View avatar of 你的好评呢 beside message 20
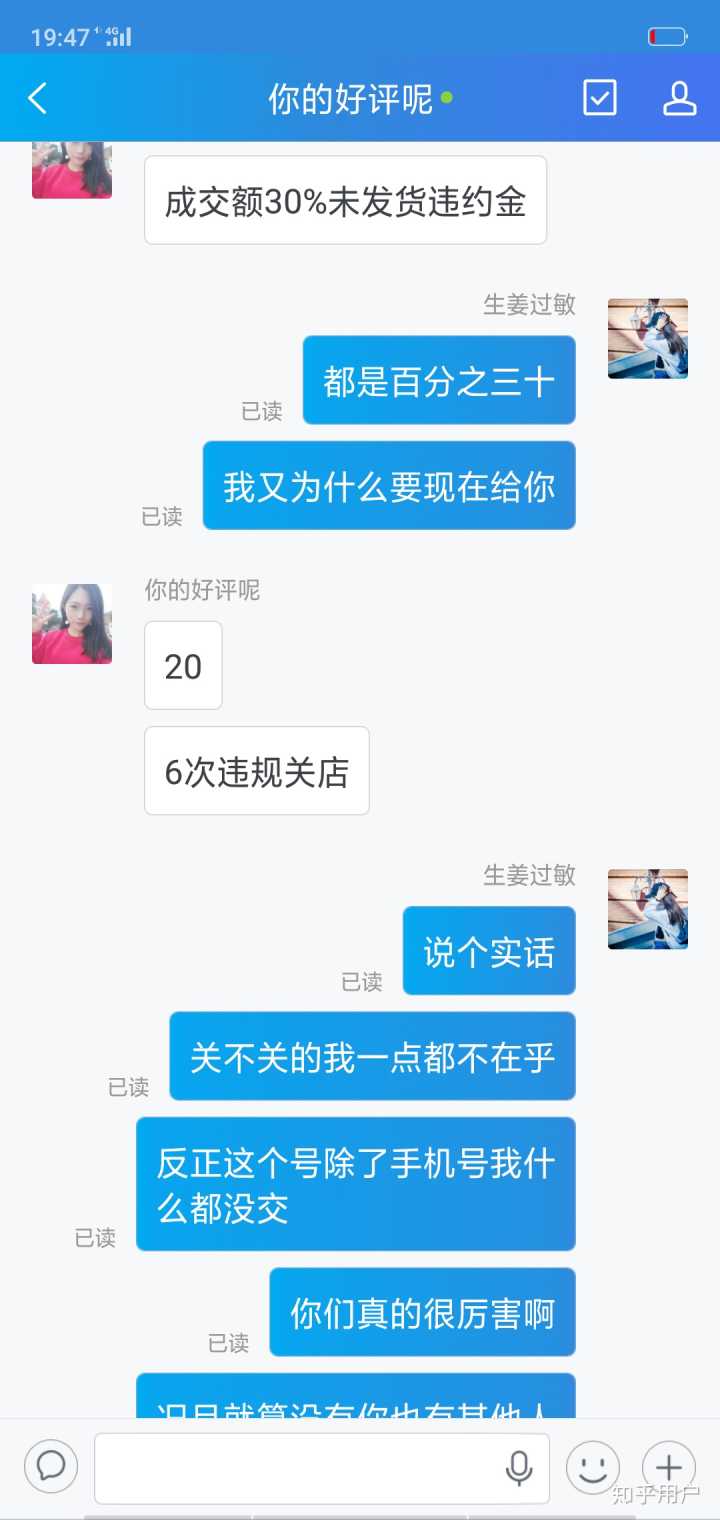 pyautogui.click(x=72, y=624)
